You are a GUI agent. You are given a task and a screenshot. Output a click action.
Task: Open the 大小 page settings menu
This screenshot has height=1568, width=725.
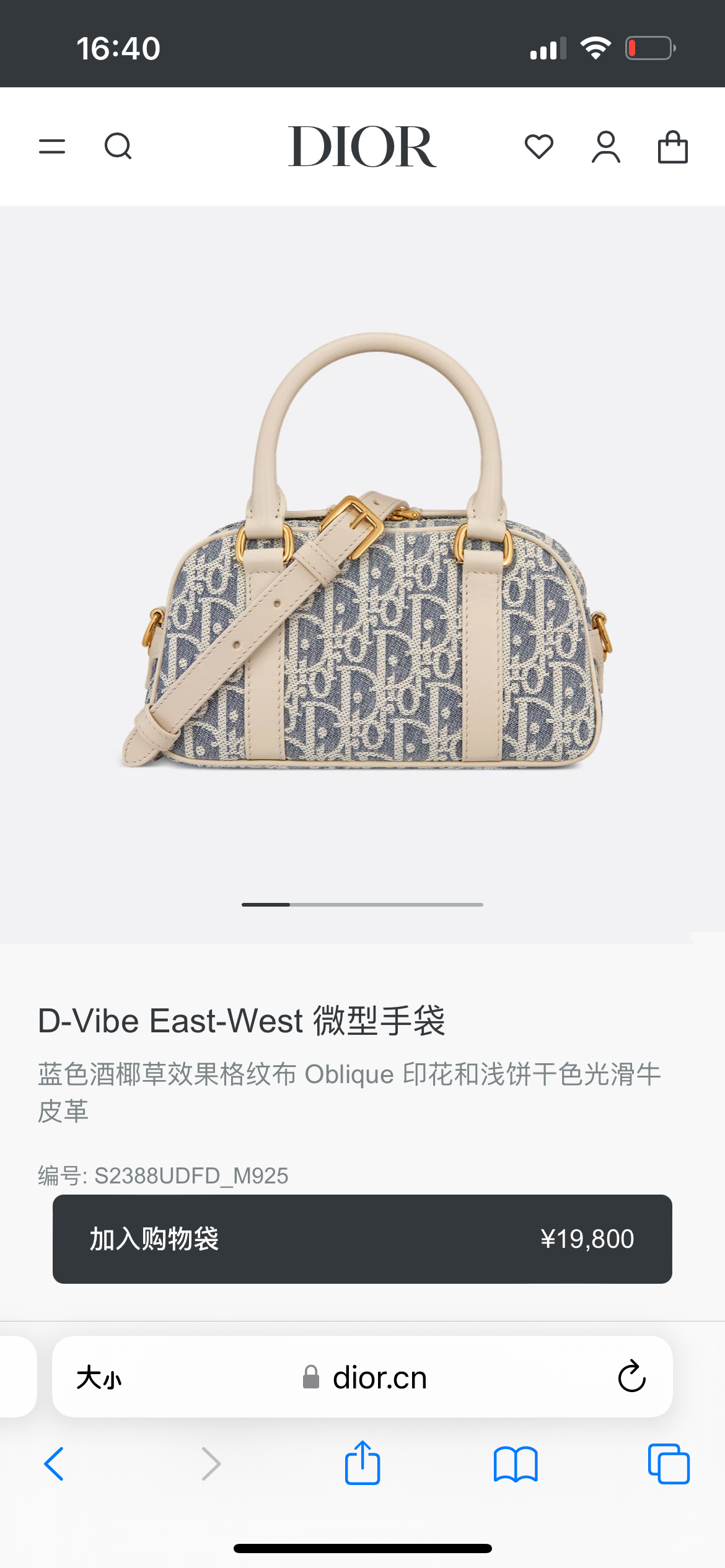[99, 1378]
